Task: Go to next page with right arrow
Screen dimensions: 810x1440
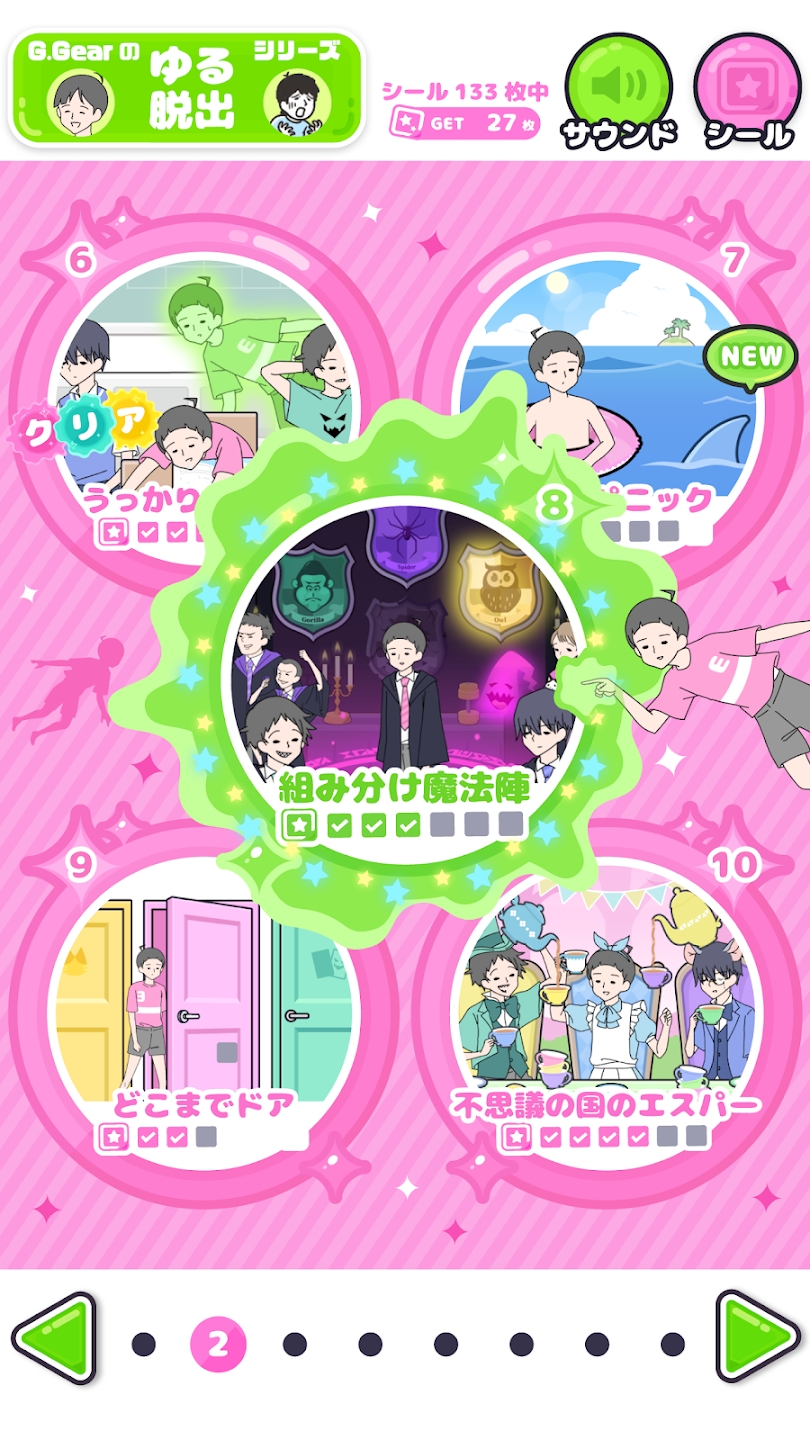Action: pos(757,1338)
